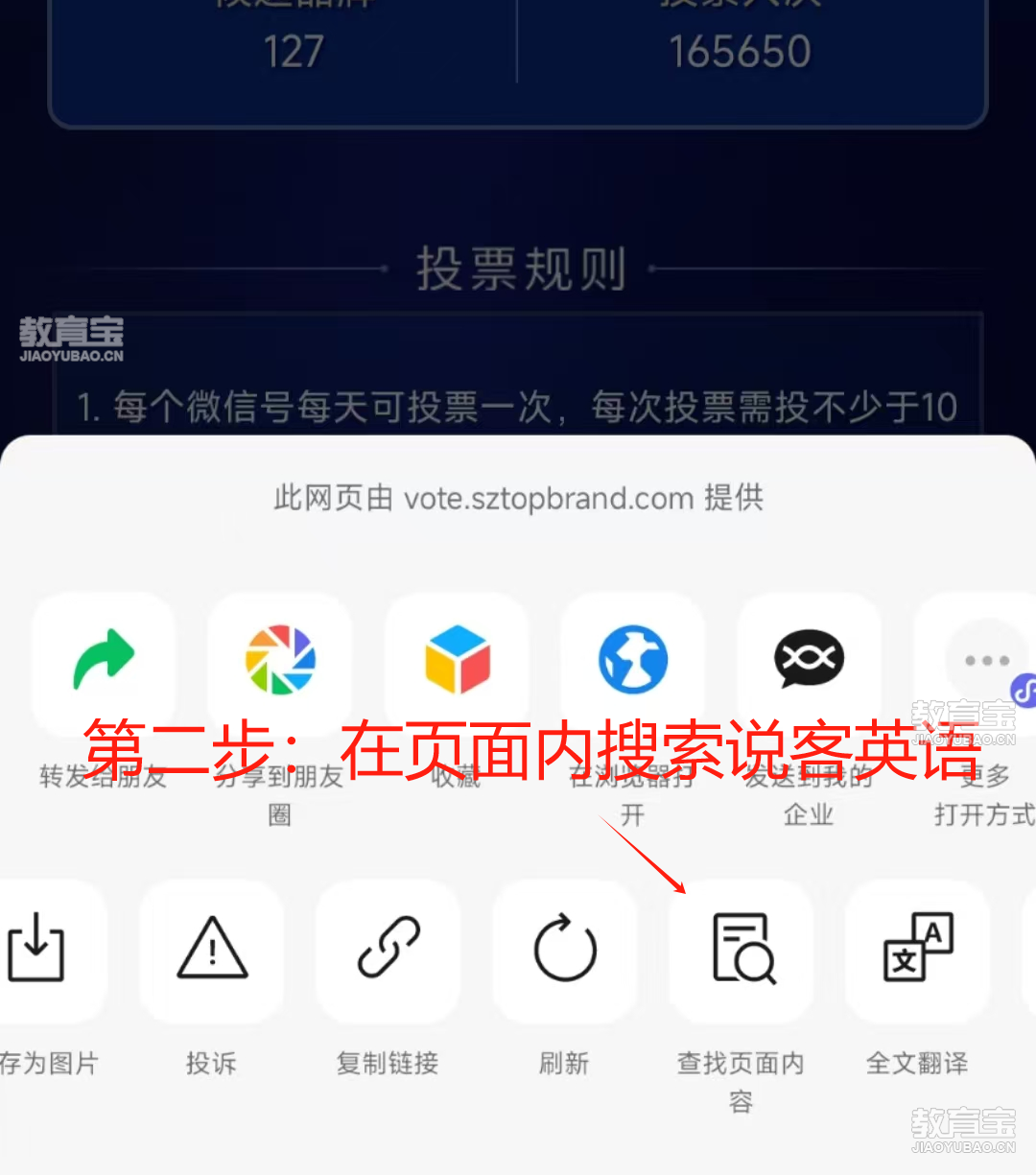
Task: Add the page to 收藏 favorites
Action: pos(457,661)
